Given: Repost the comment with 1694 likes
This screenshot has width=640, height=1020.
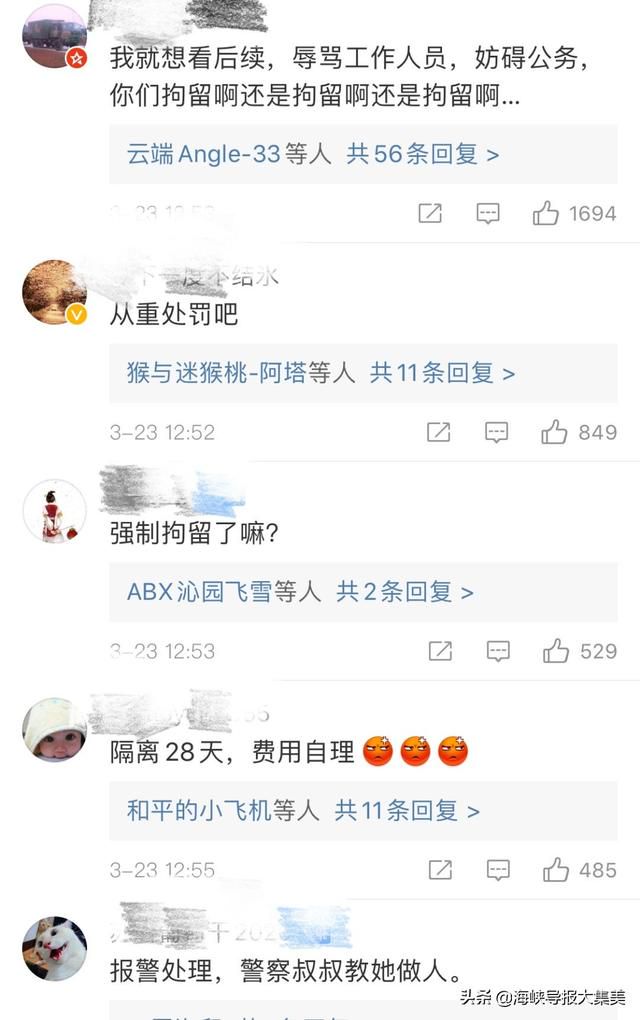Looking at the screenshot, I should point(430,213).
